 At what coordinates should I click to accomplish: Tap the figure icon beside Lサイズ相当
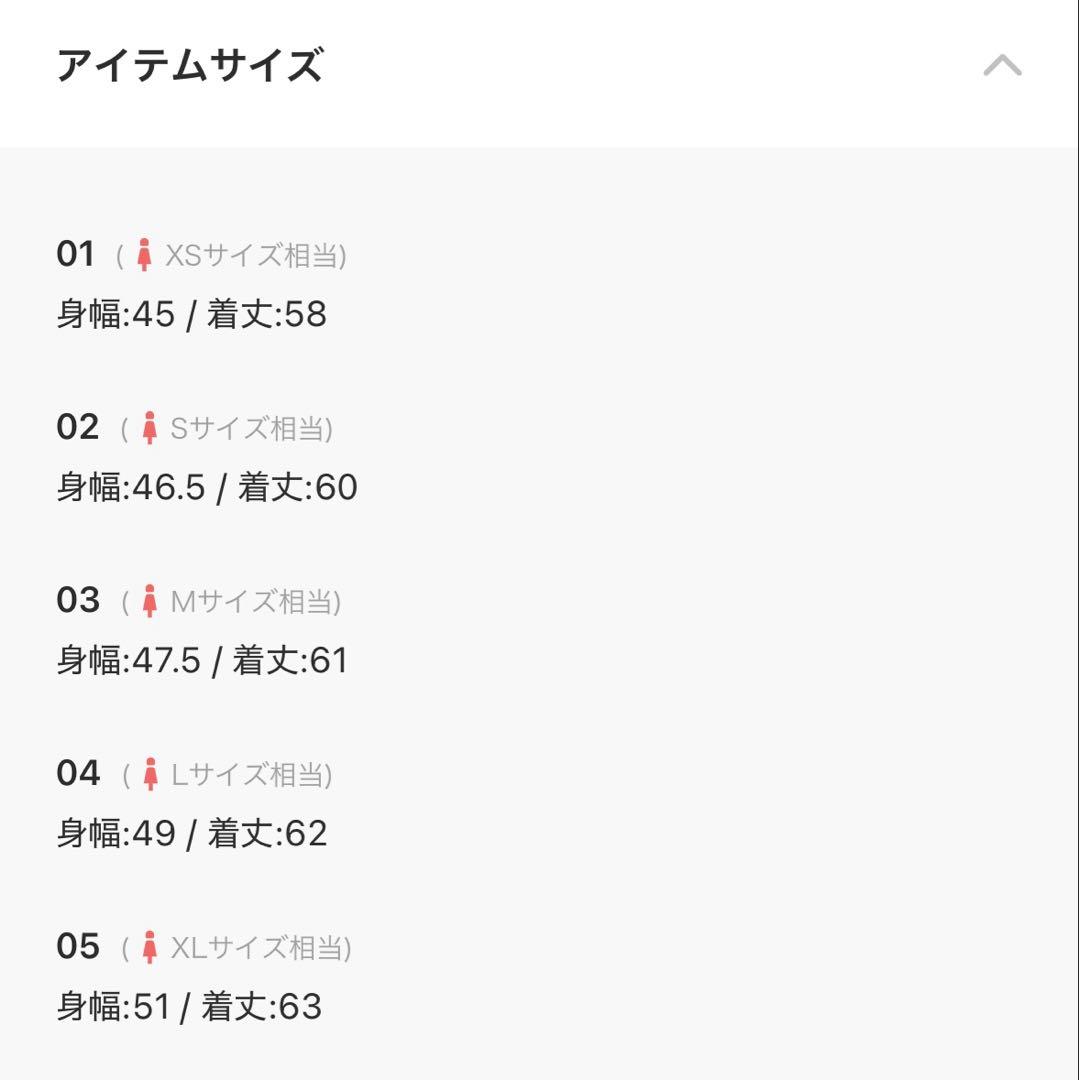150,771
